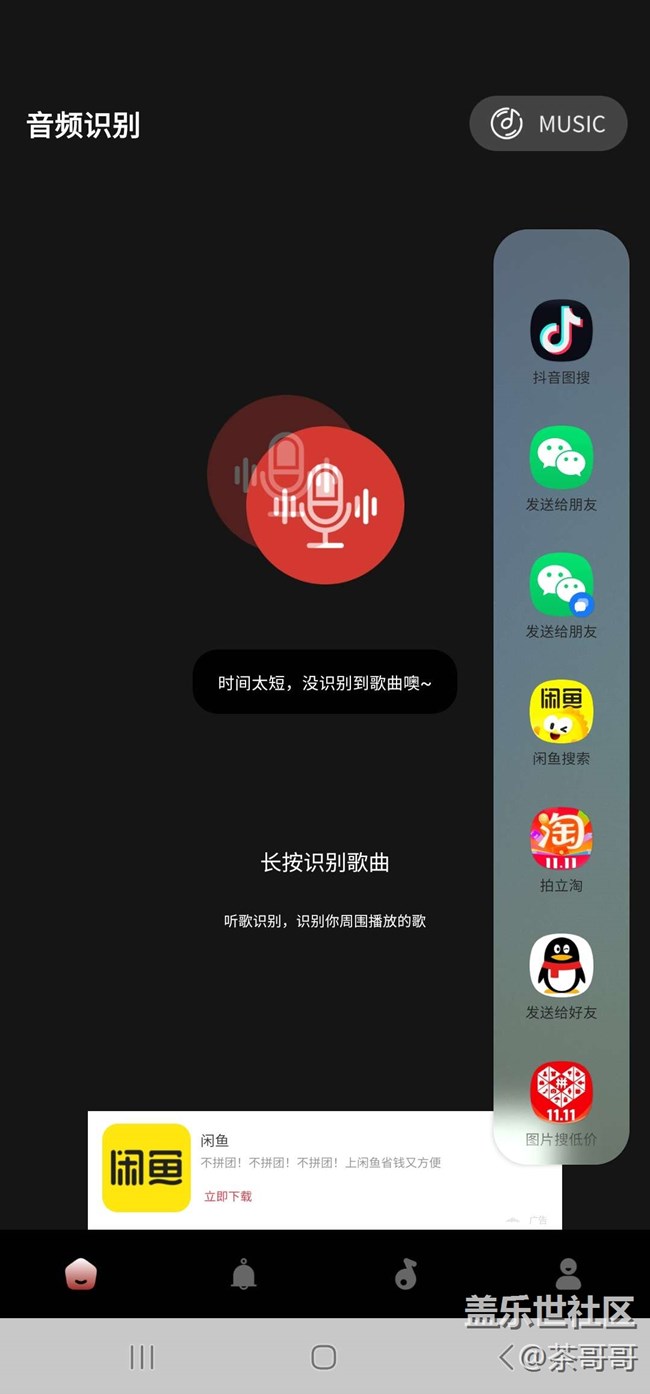Switch to the notifications bell tab
Image resolution: width=650 pixels, height=1394 pixels.
click(243, 1274)
